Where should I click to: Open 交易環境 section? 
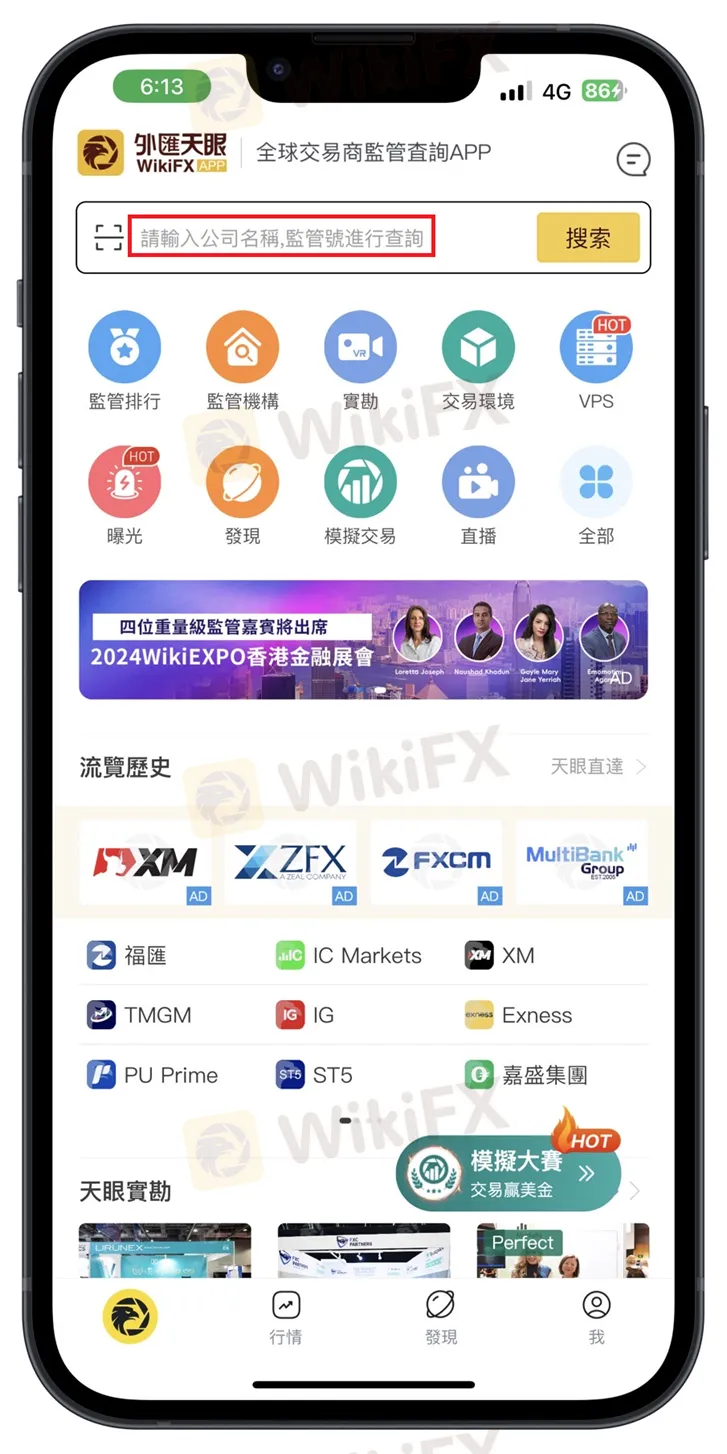tap(478, 360)
